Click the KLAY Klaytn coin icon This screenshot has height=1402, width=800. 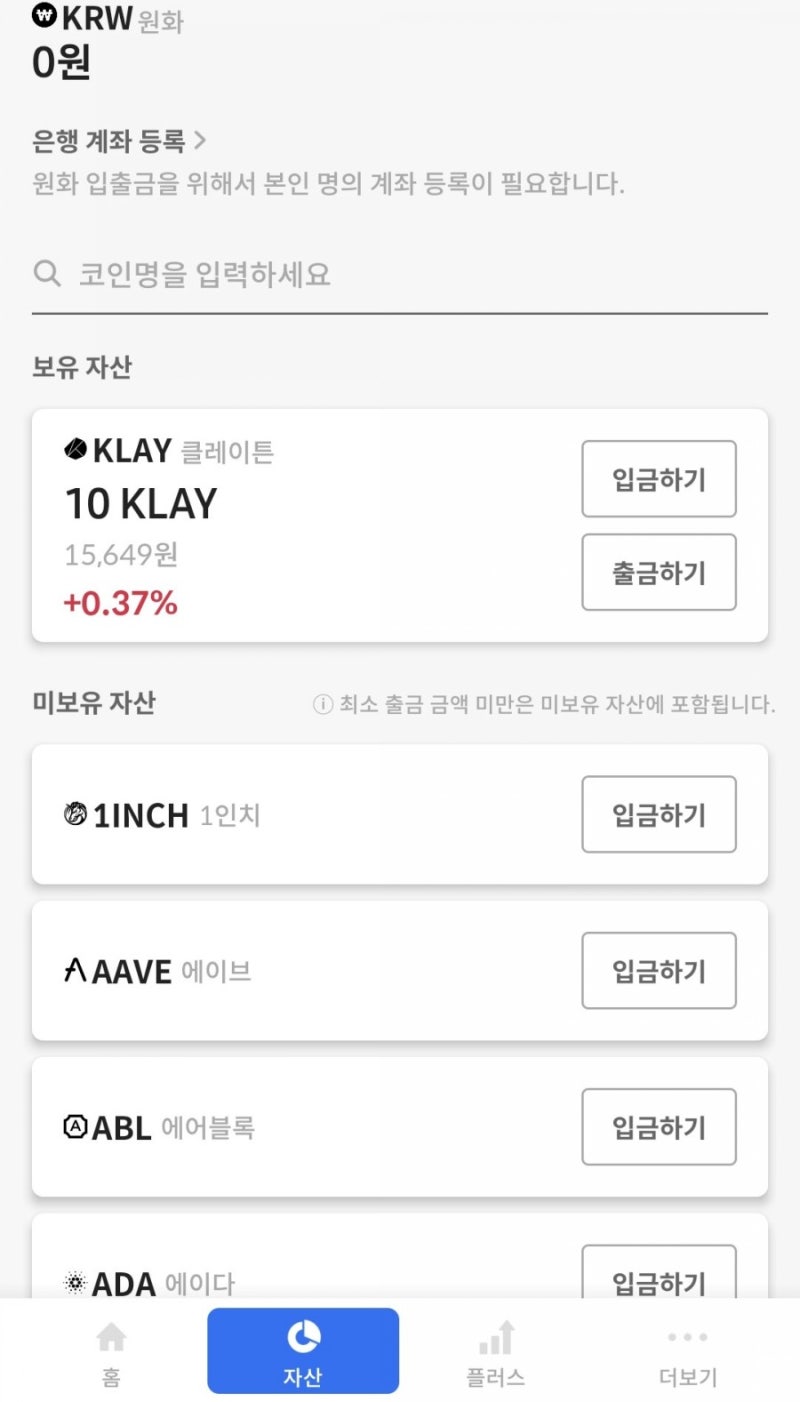tap(74, 450)
